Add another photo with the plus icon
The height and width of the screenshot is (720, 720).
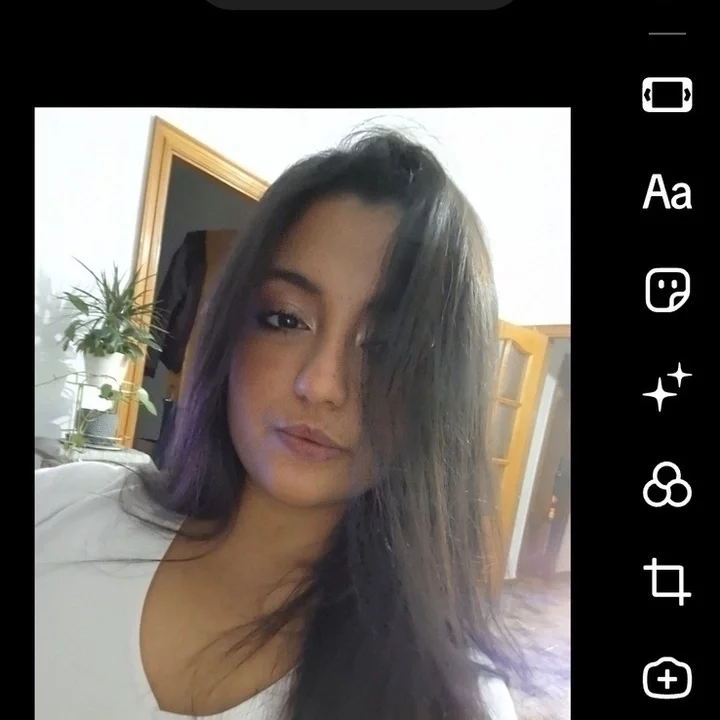667,678
